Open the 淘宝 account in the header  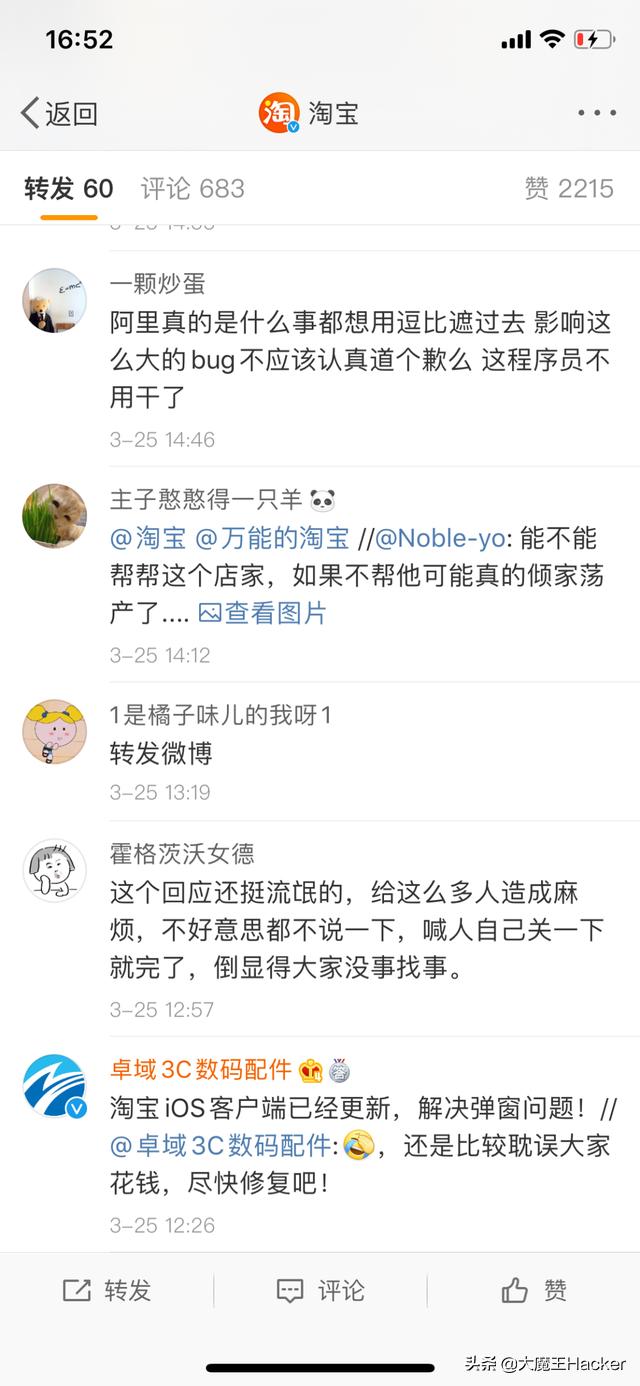pyautogui.click(x=308, y=113)
